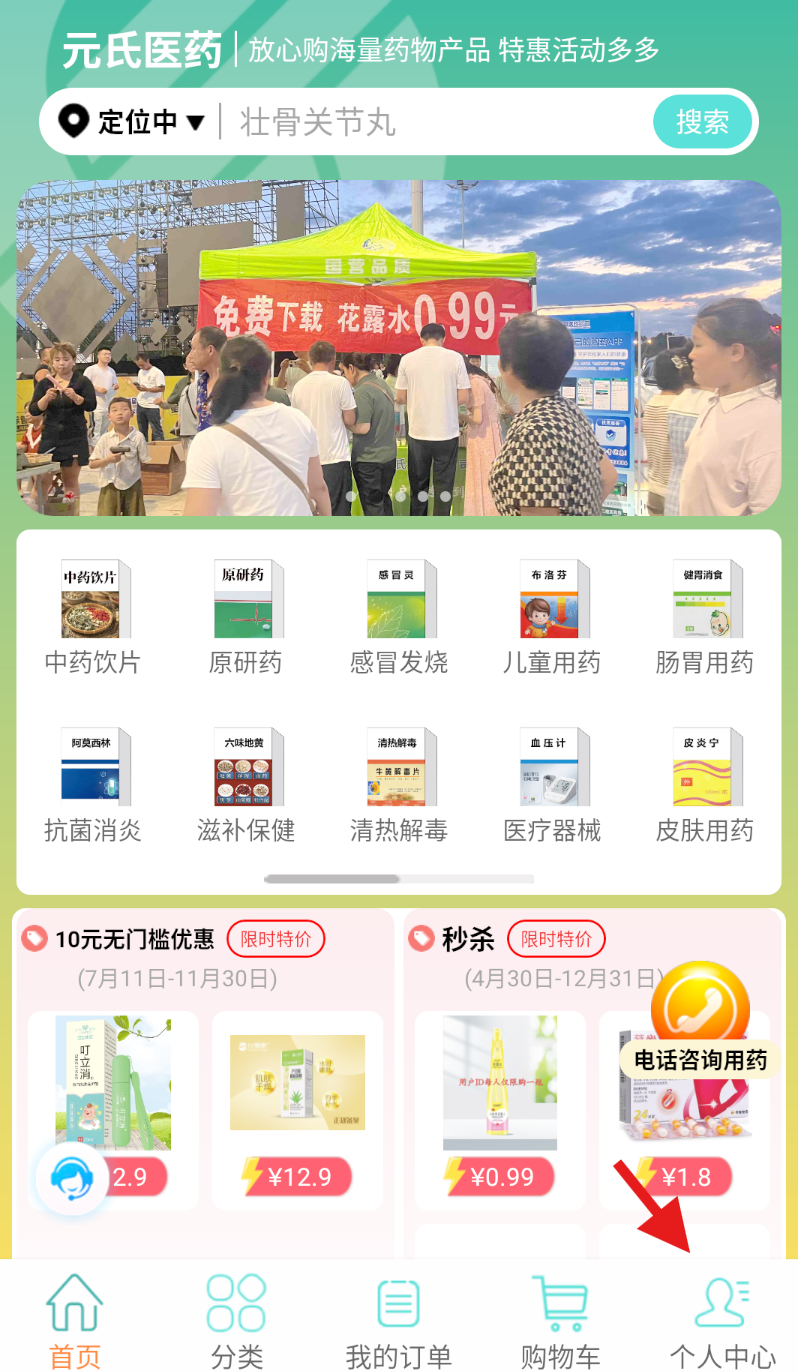798x1372 pixels.
Task: Switch to the 购物车 tab
Action: pos(560,1320)
